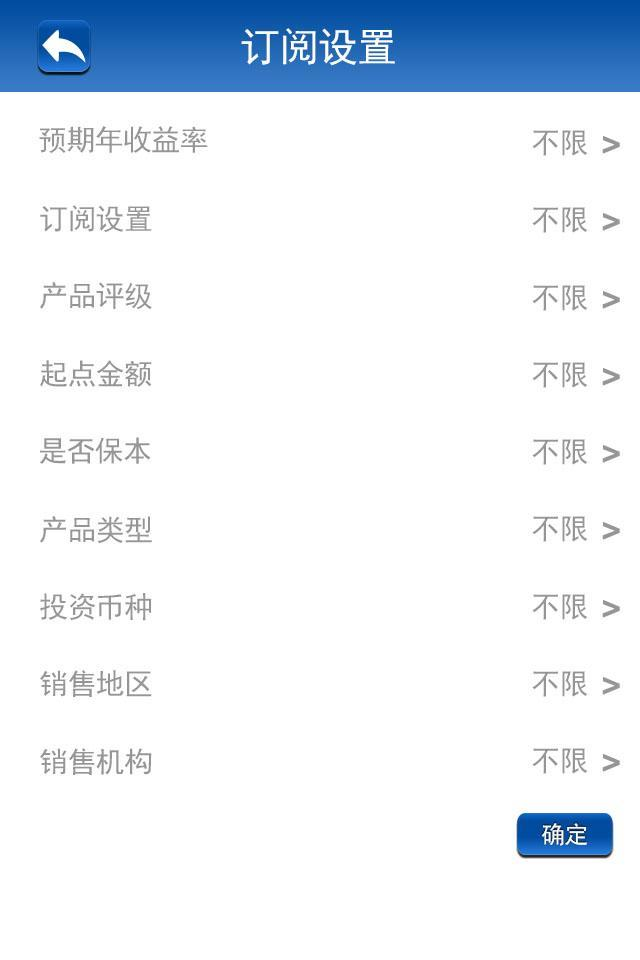Go back using the arrow icon
640x960 pixels.
coord(64,47)
